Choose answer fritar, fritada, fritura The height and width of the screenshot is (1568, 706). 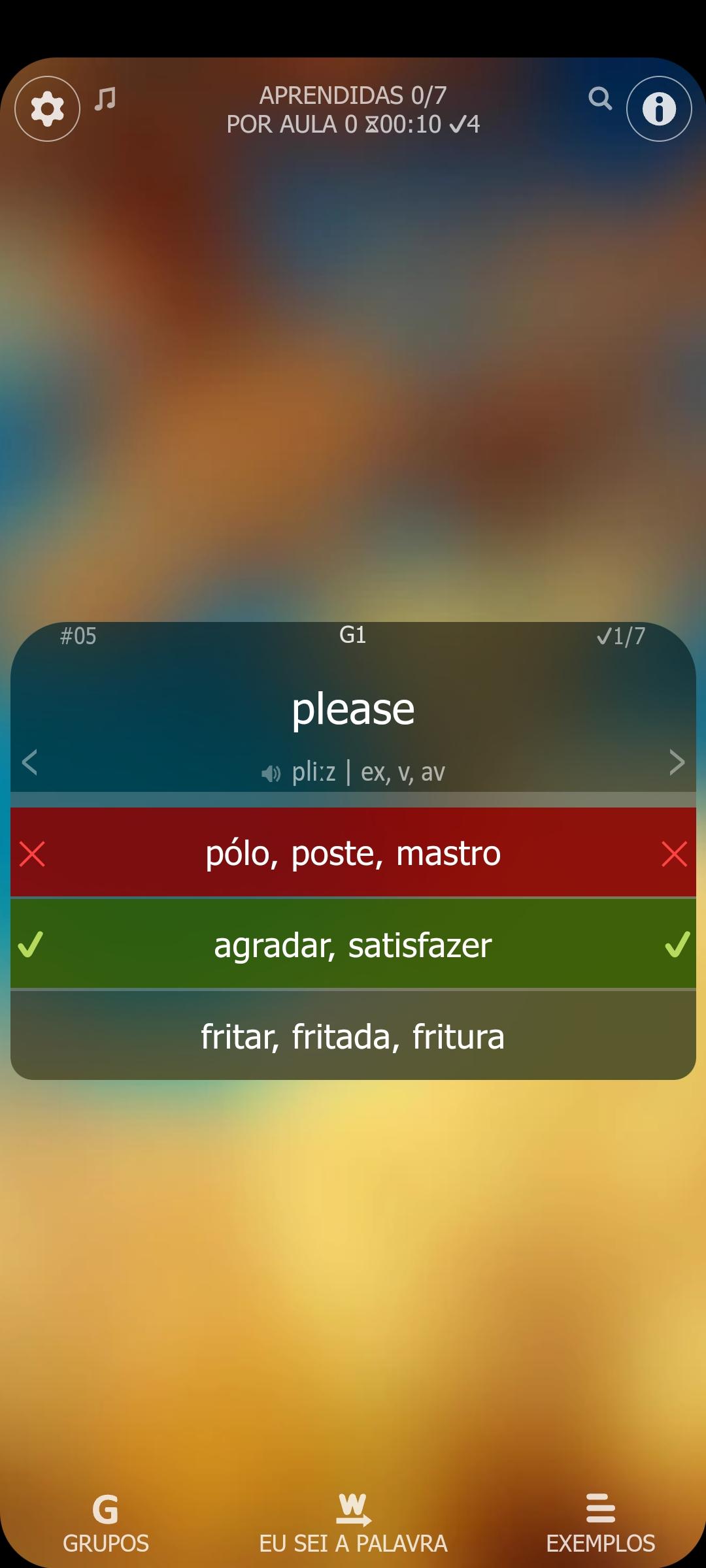click(353, 1036)
